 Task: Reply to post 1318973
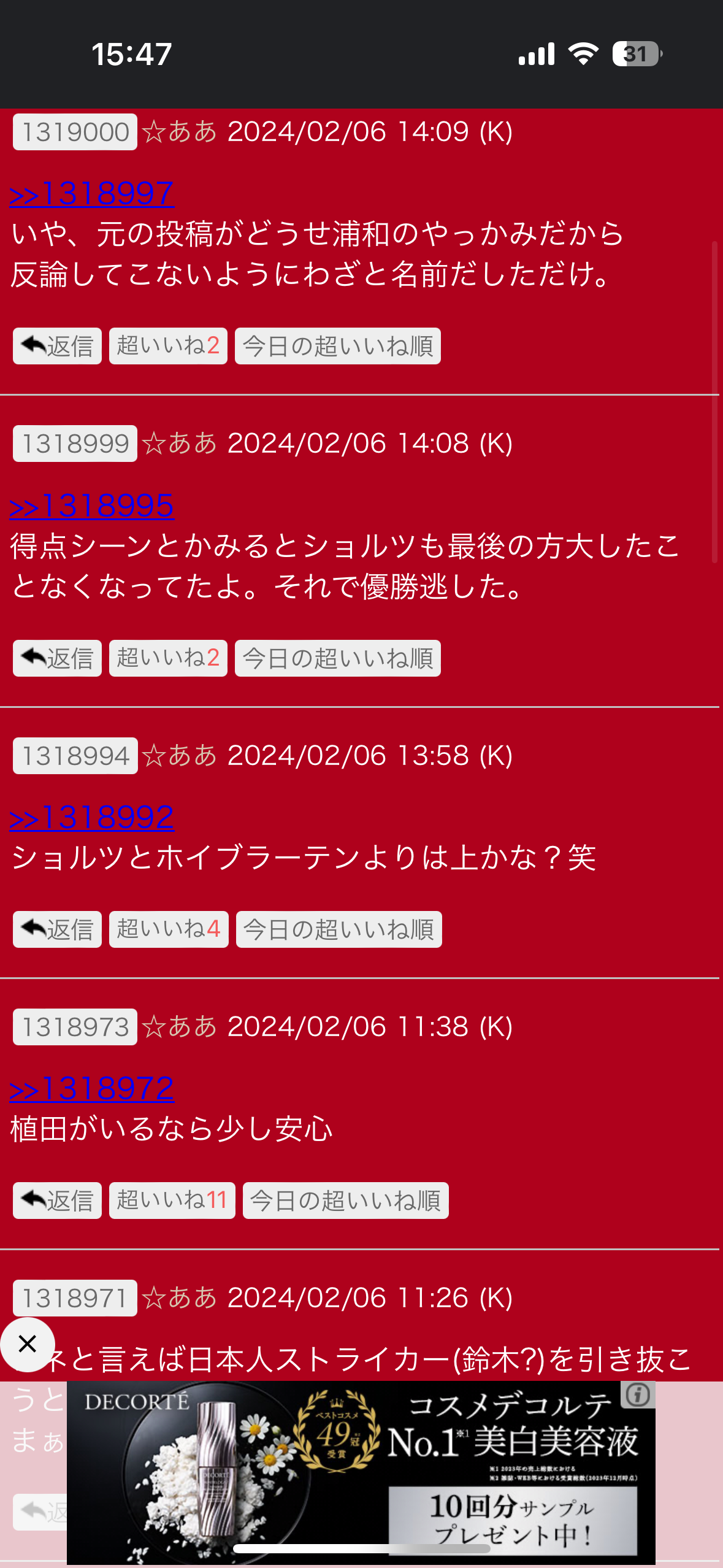click(x=57, y=1201)
